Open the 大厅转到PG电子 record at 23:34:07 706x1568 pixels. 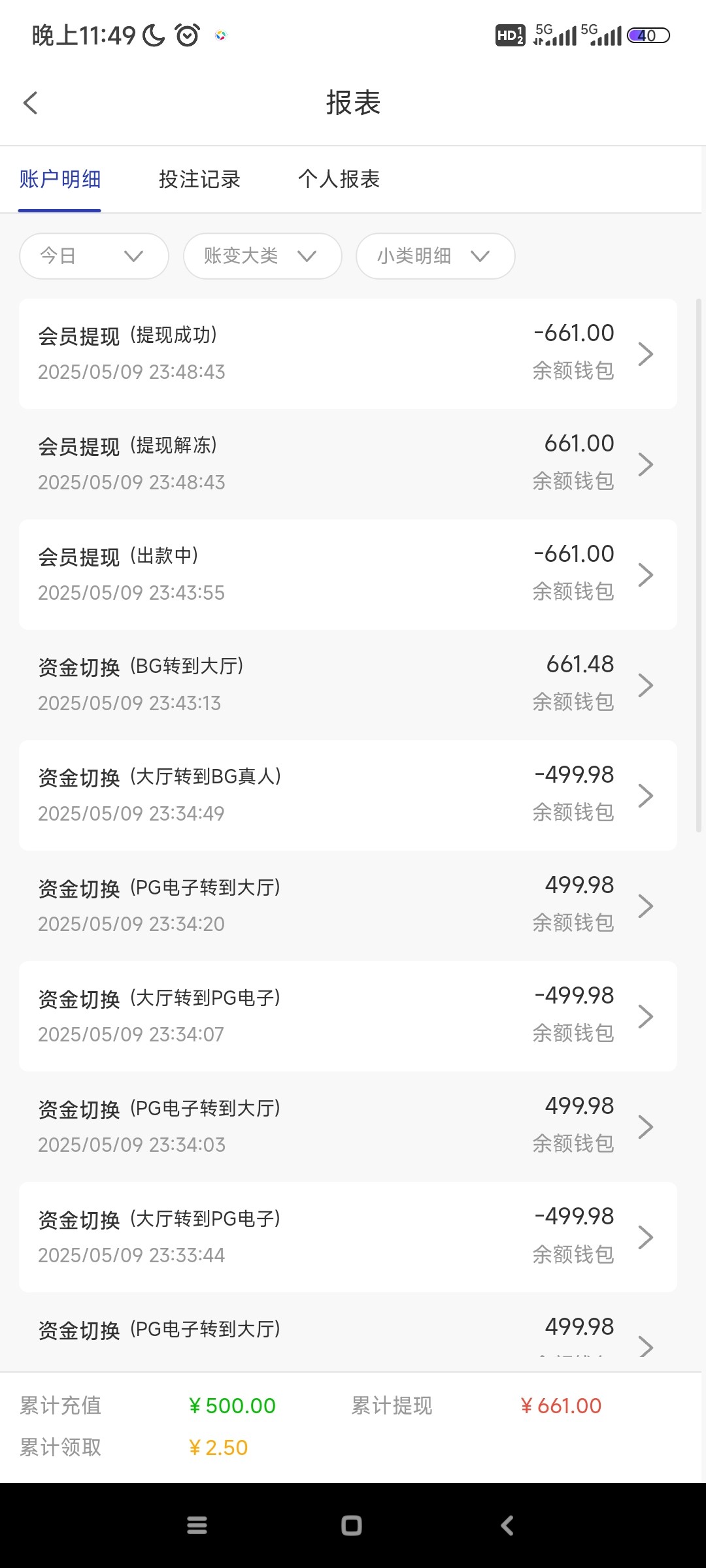click(x=348, y=1017)
